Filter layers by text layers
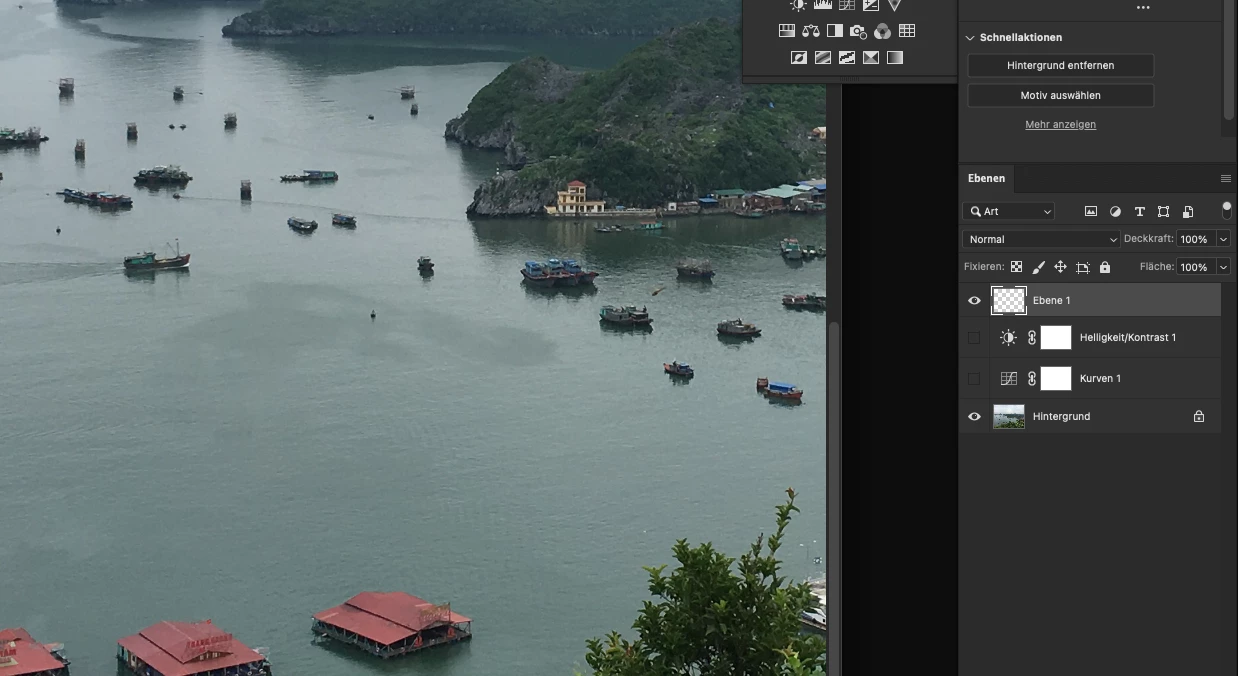The height and width of the screenshot is (676, 1238). coord(1139,212)
